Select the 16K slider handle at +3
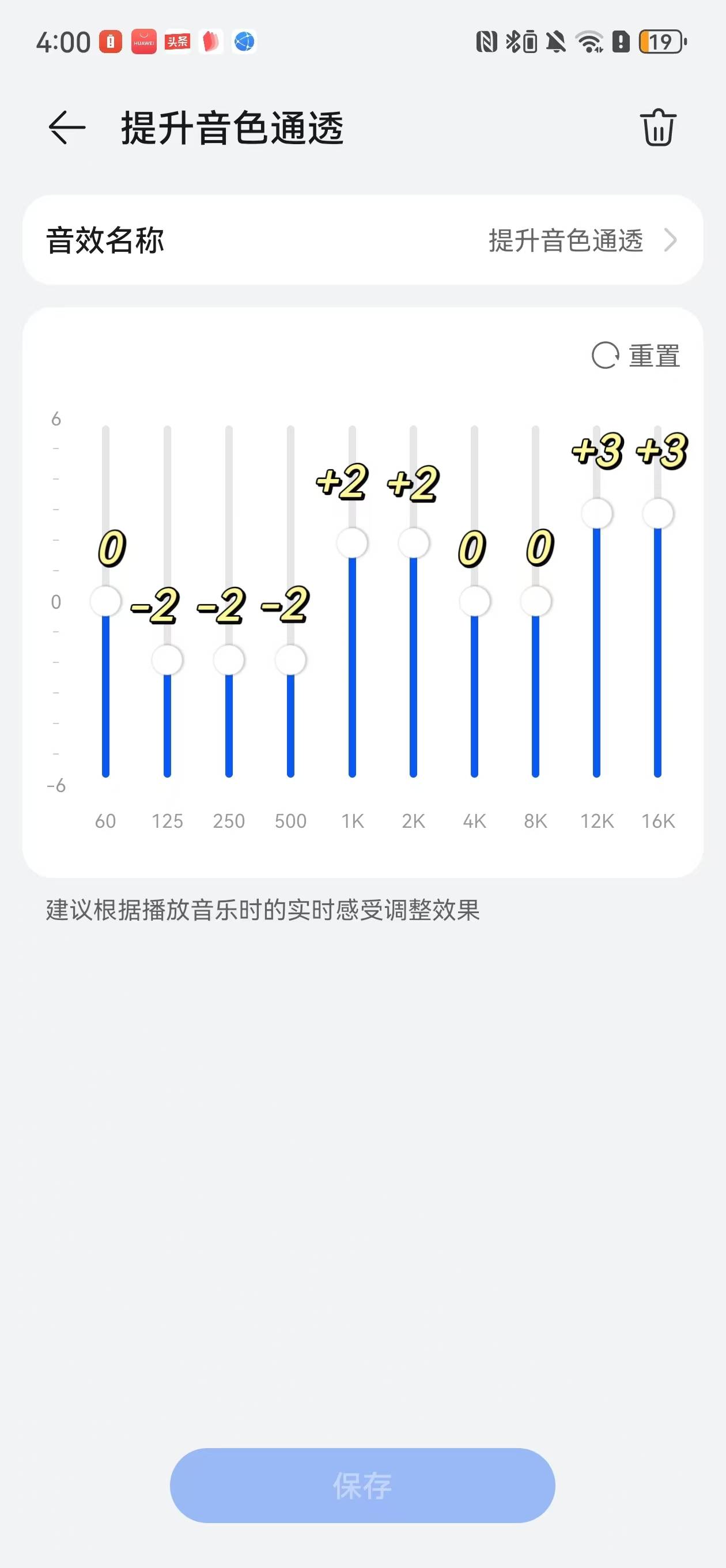Viewport: 726px width, 1568px height. click(x=657, y=513)
